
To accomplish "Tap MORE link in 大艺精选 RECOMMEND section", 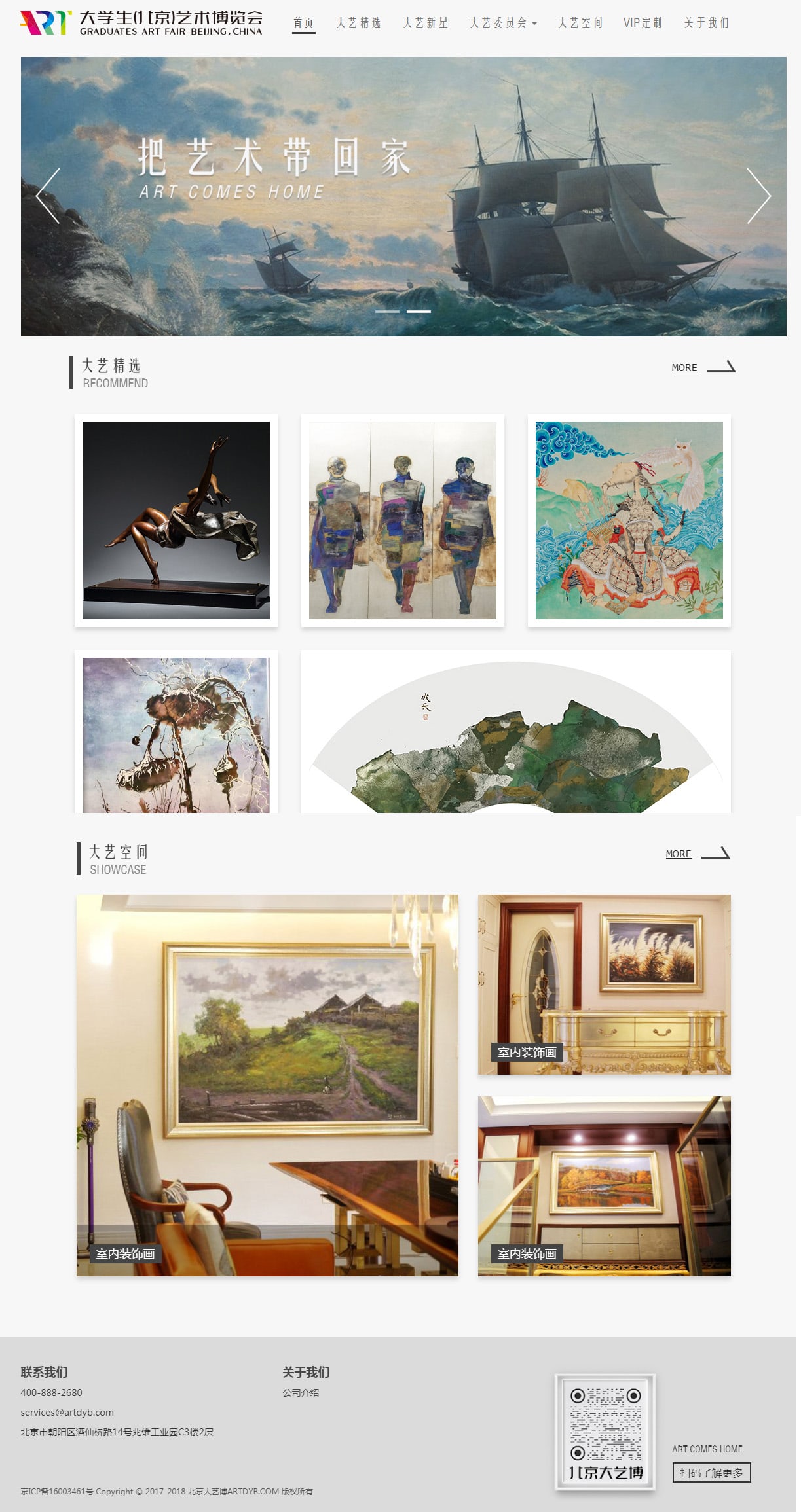I will [684, 368].
